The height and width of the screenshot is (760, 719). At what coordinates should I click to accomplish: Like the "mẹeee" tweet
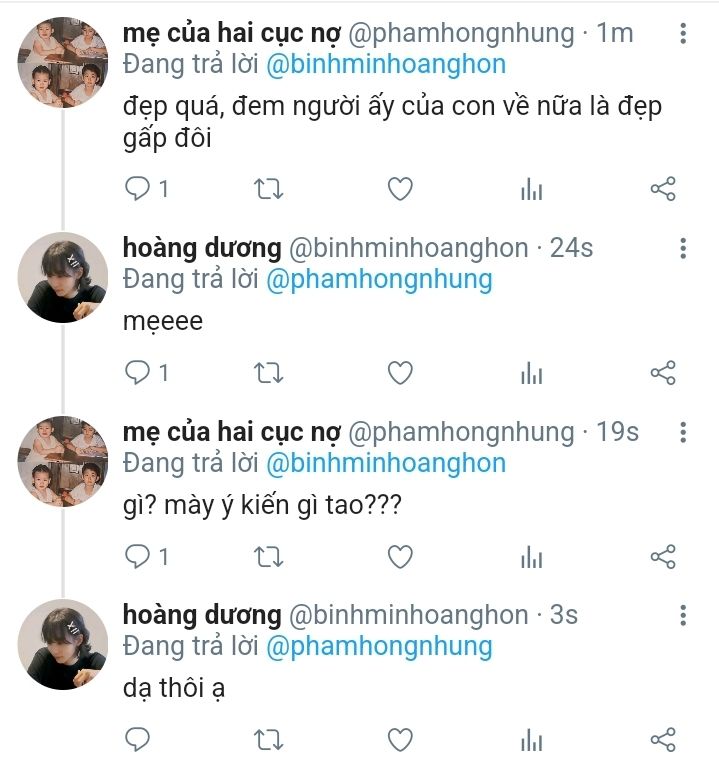pos(400,373)
